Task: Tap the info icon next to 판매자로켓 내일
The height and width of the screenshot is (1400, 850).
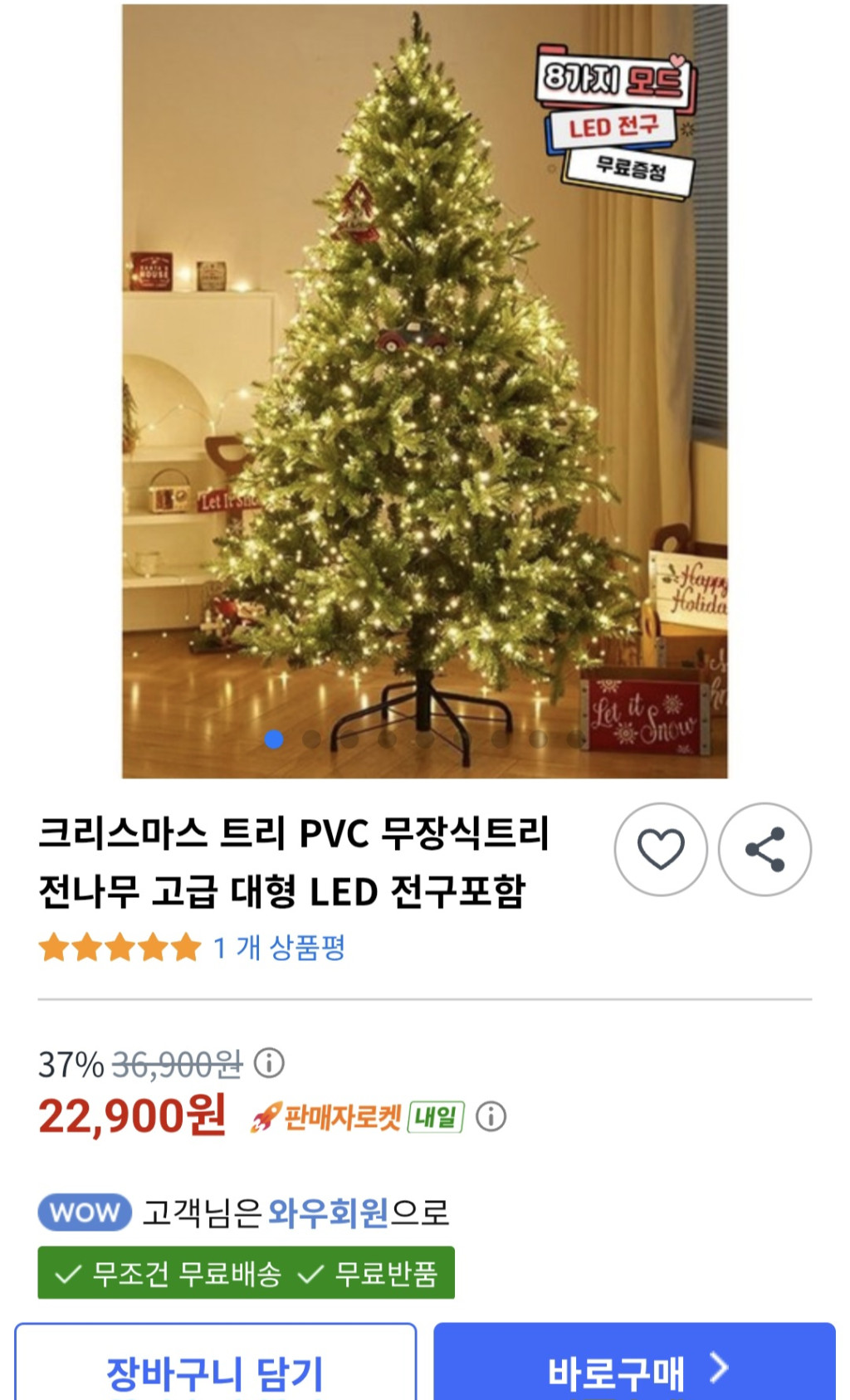Action: click(491, 1117)
